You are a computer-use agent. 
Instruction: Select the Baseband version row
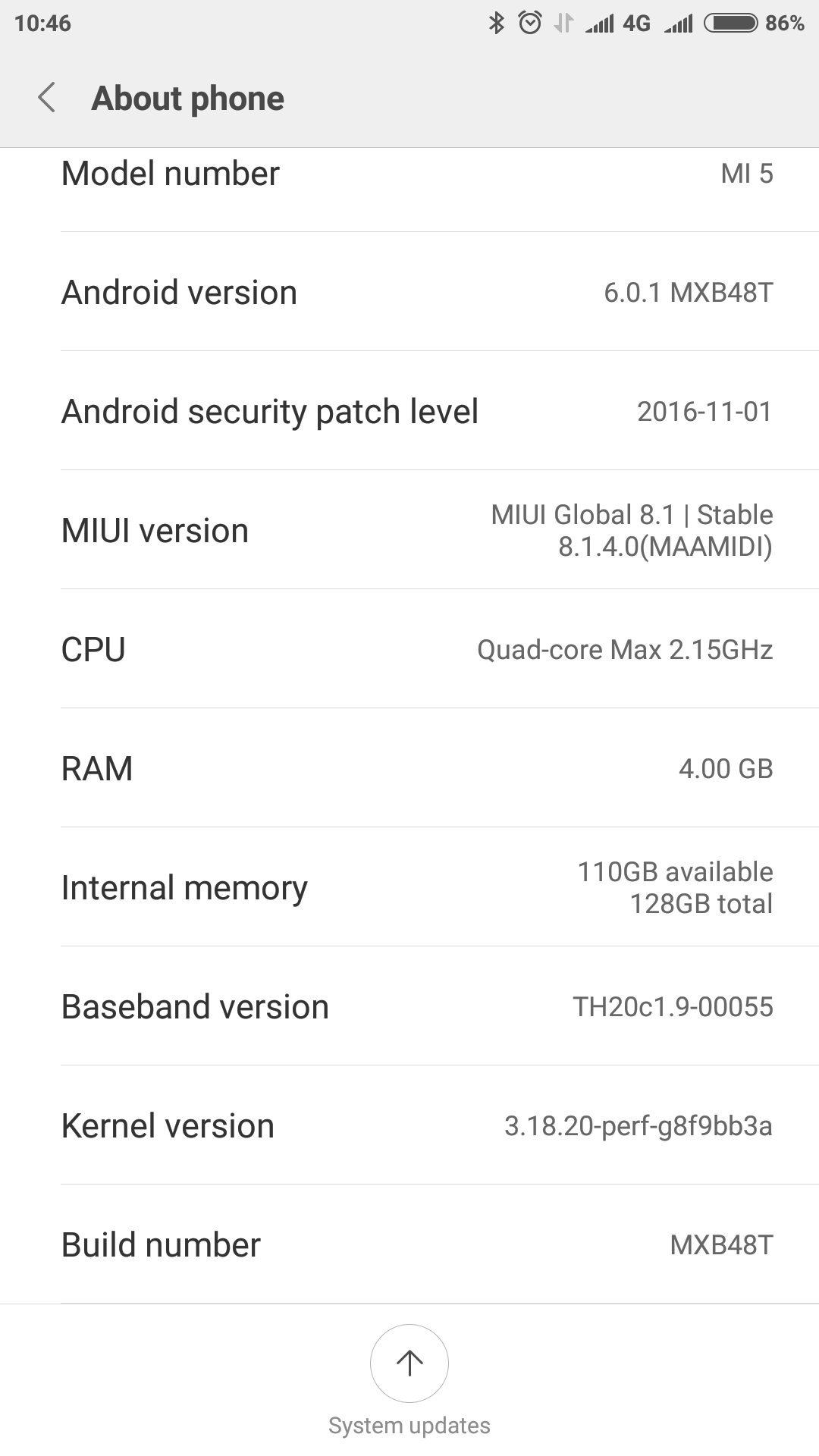[409, 1006]
